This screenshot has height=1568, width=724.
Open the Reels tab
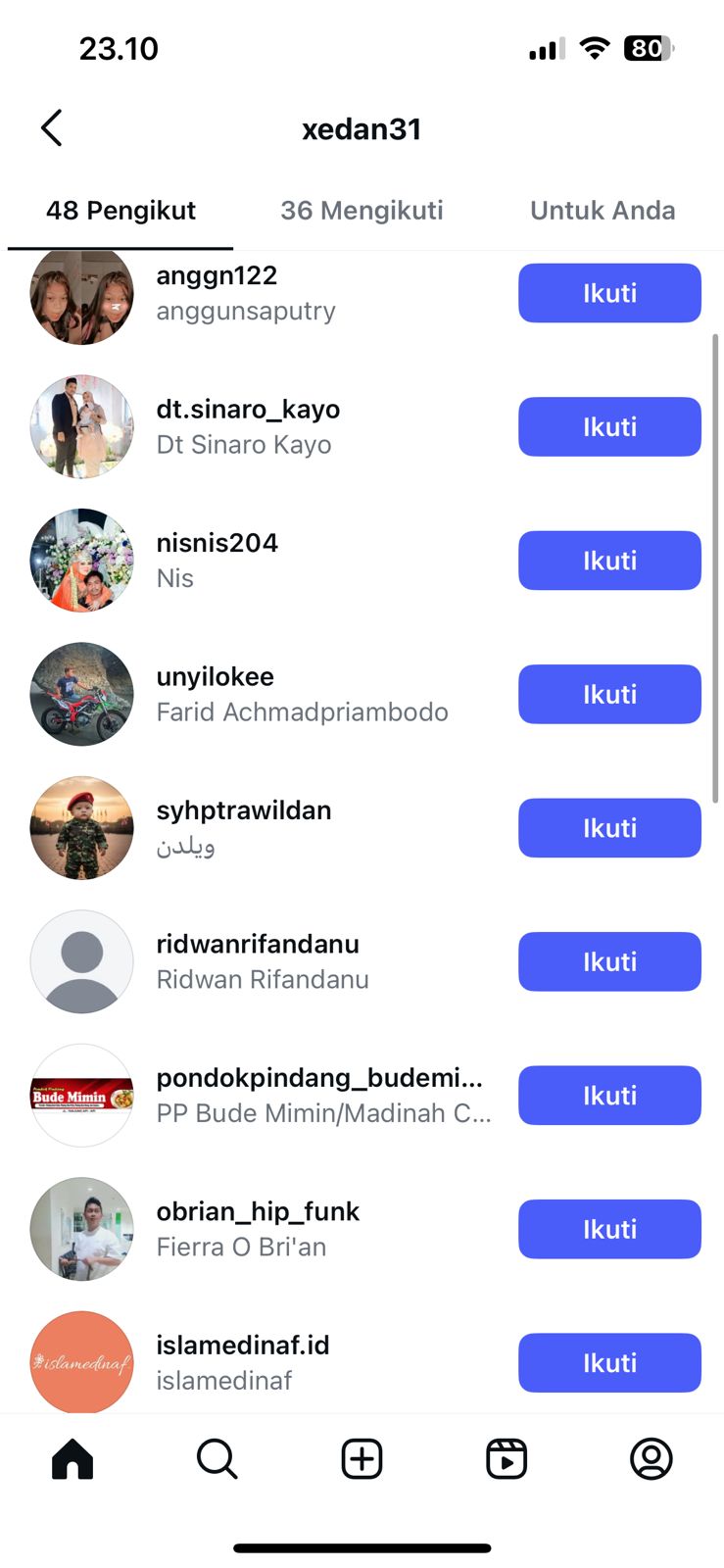[507, 1459]
